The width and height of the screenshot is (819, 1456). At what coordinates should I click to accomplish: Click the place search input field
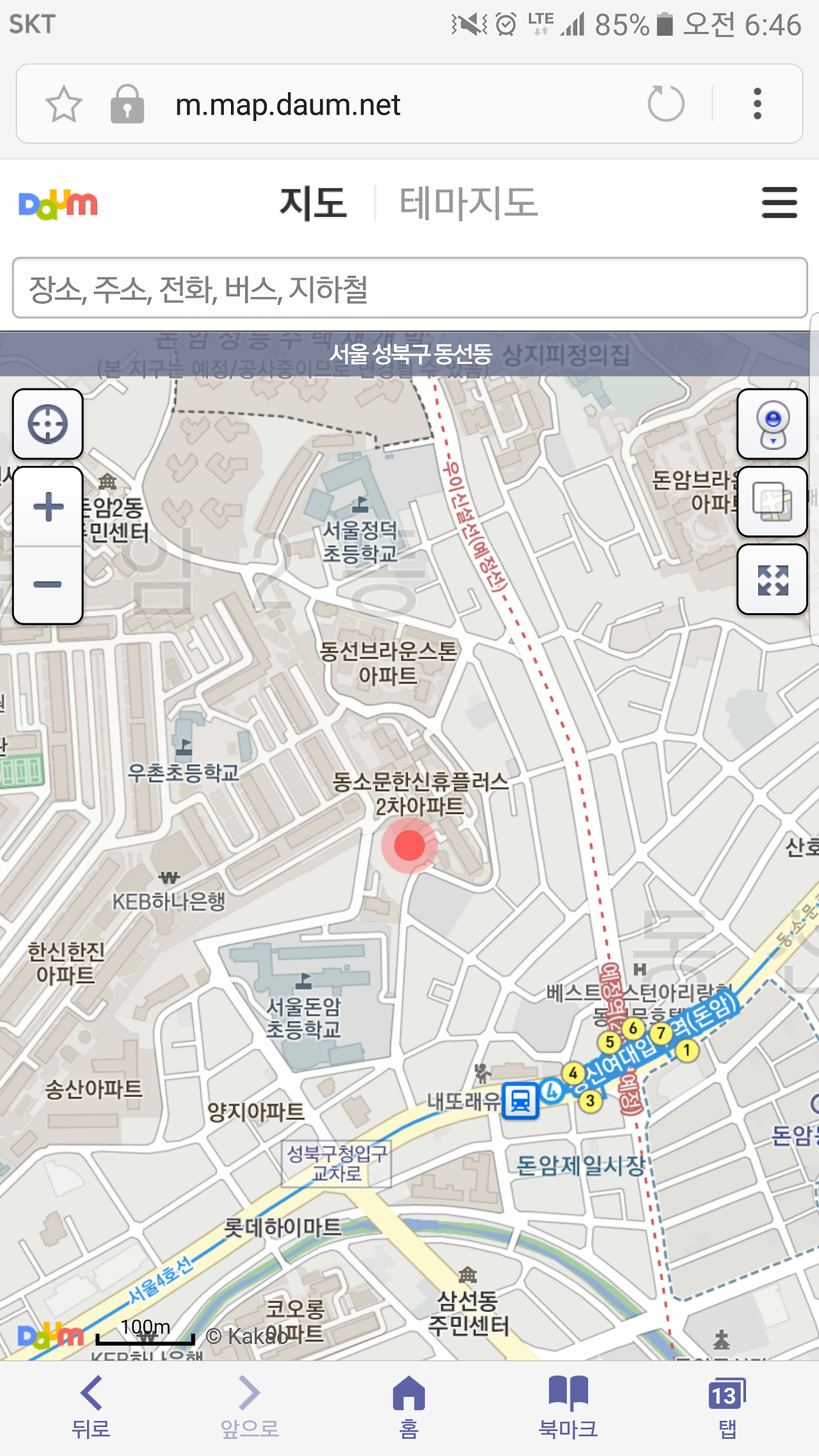(409, 290)
